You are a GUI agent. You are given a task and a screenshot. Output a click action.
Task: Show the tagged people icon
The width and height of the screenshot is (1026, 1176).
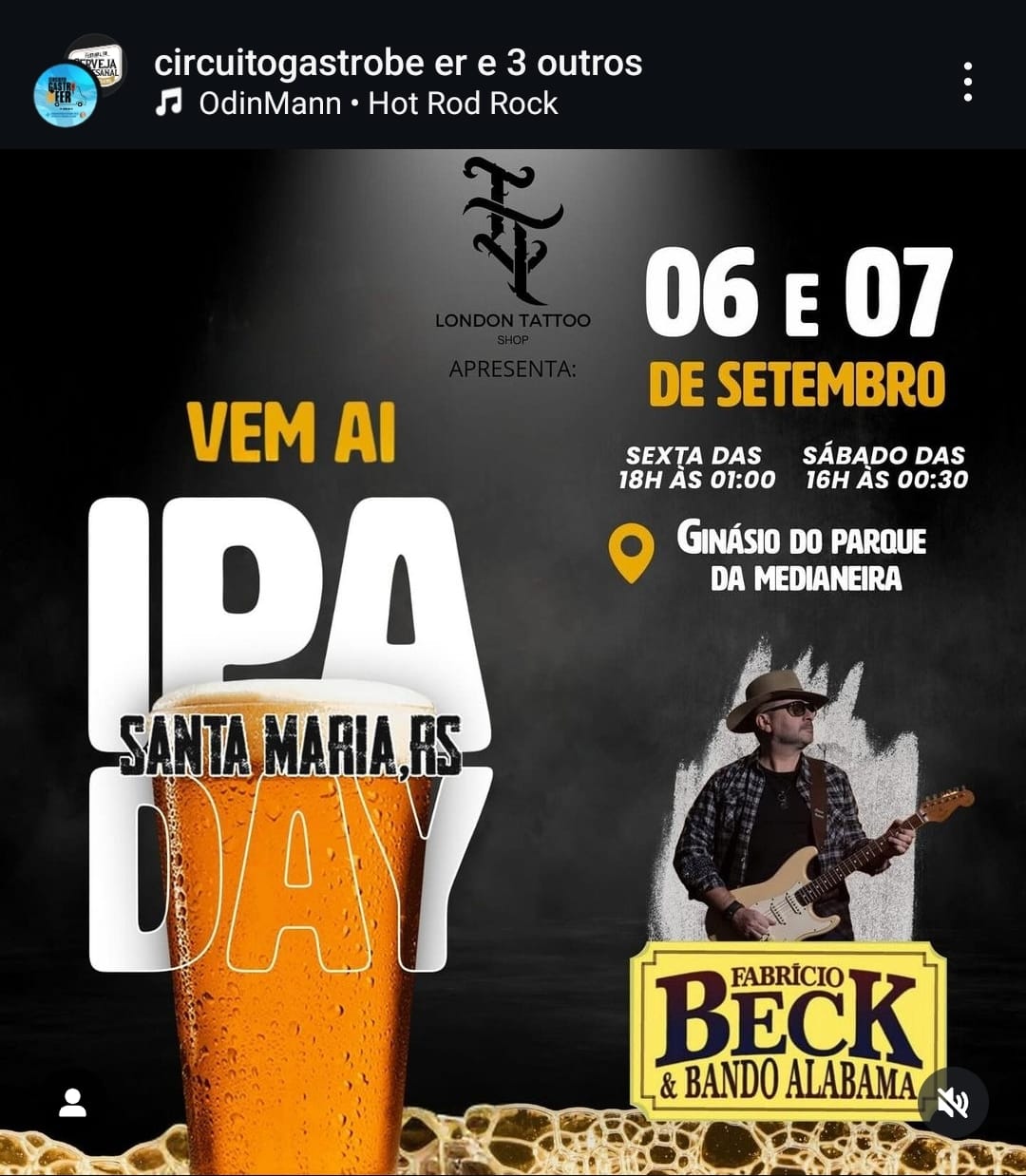tap(73, 1103)
